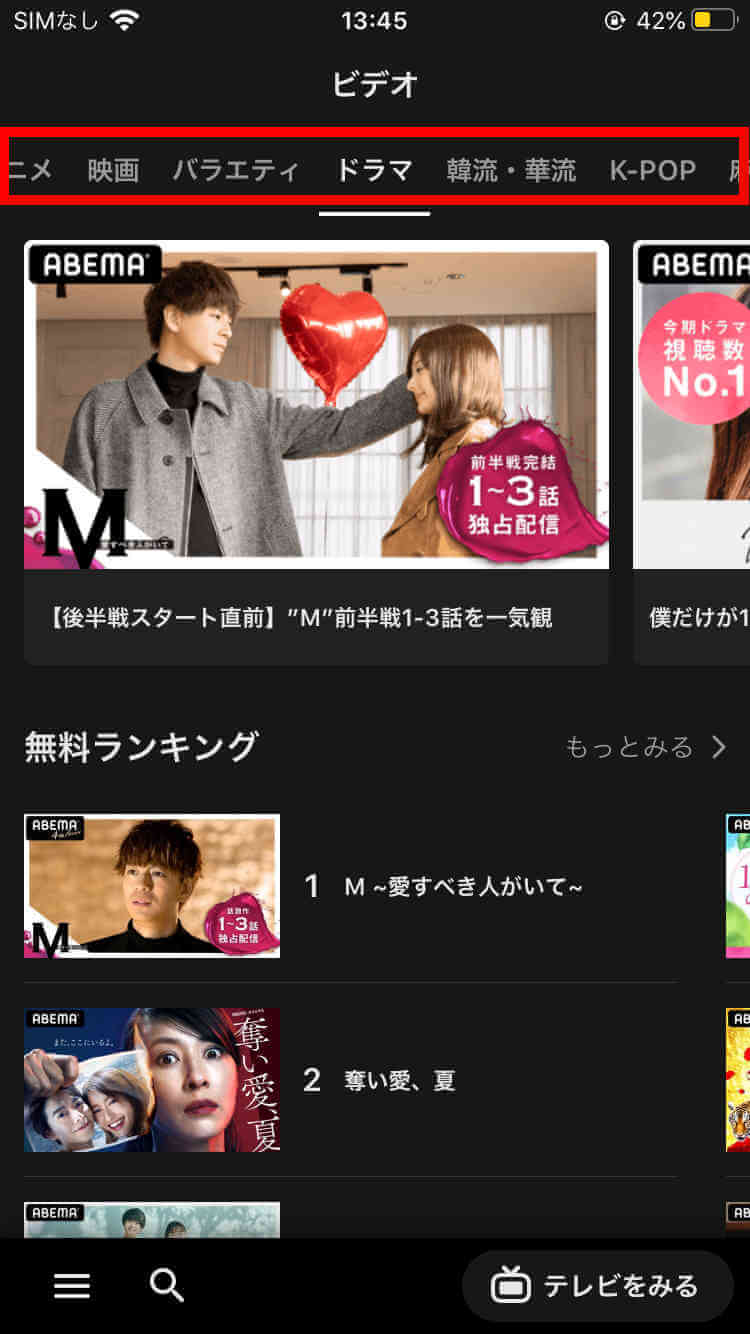750x1334 pixels.
Task: Select the ドラマ tab
Action: click(374, 171)
